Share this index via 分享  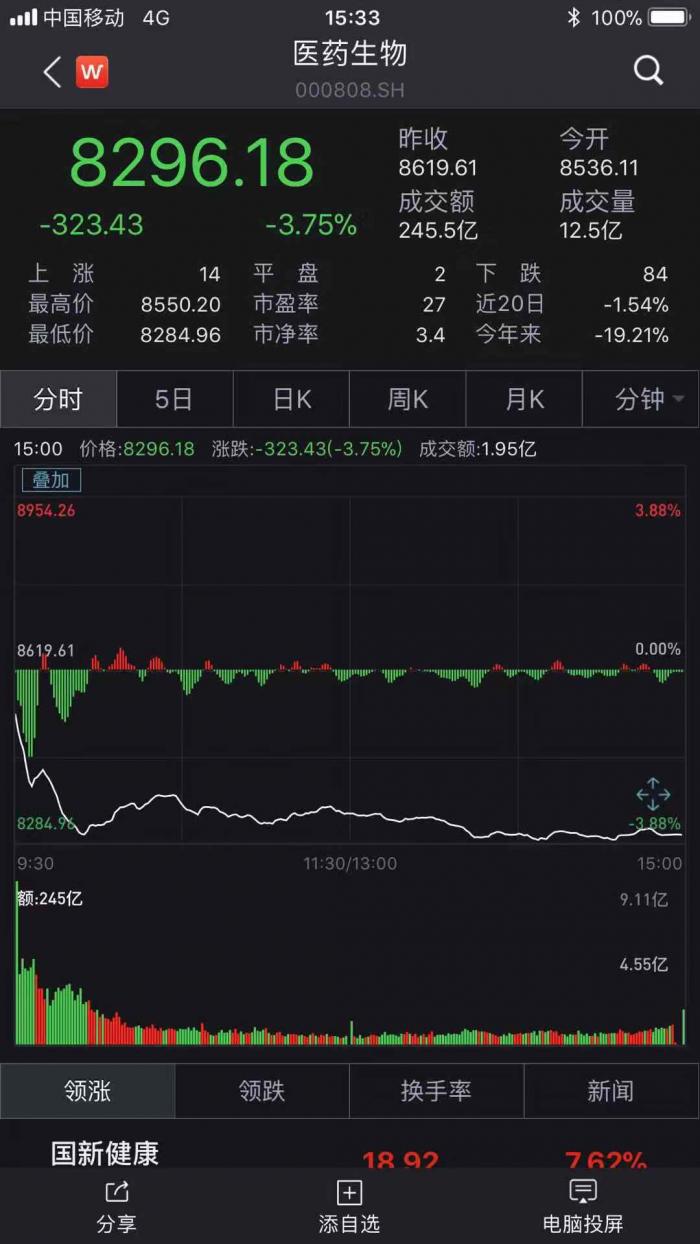click(x=116, y=1206)
